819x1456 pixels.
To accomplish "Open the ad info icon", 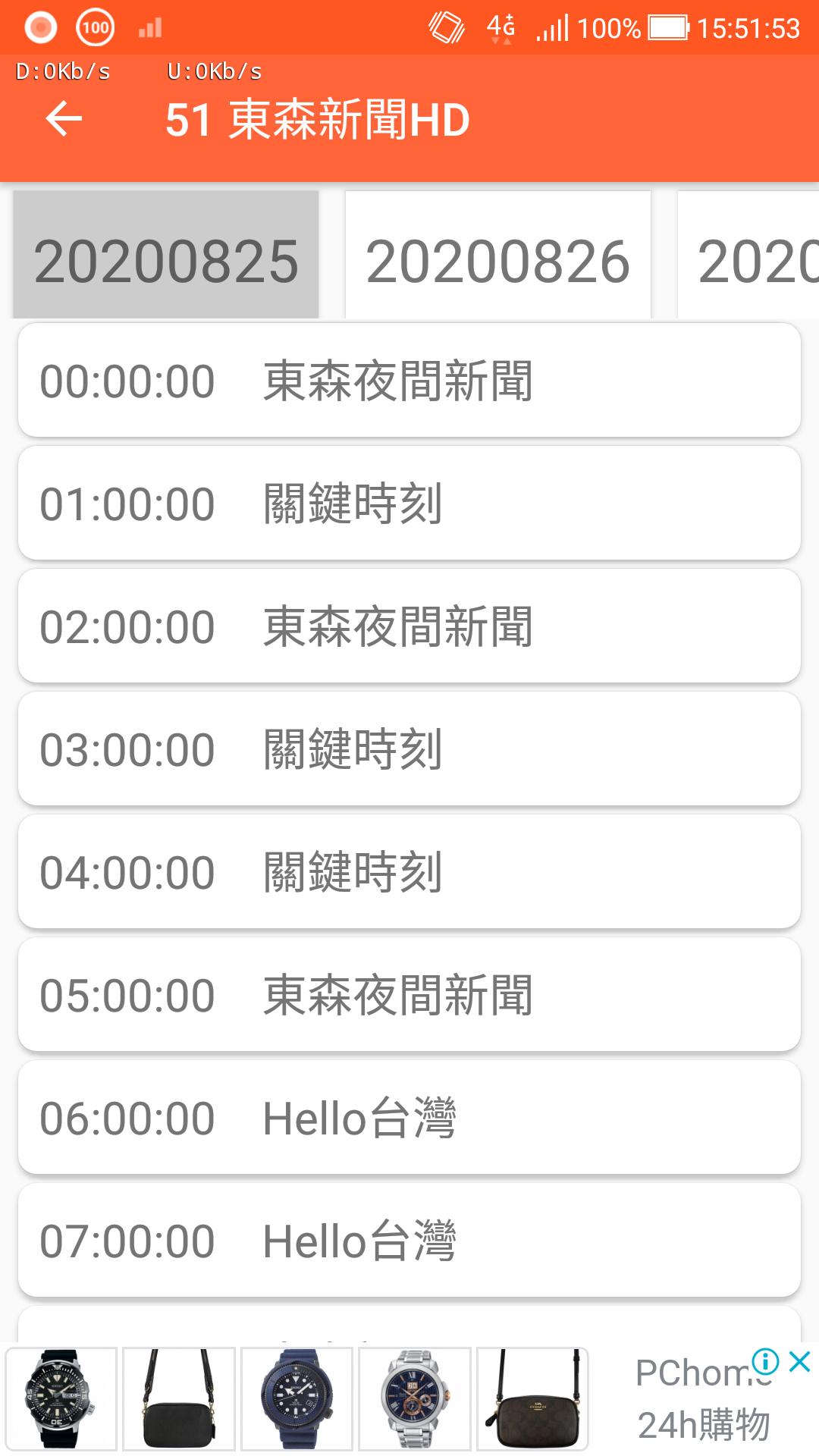I will pyautogui.click(x=766, y=1361).
